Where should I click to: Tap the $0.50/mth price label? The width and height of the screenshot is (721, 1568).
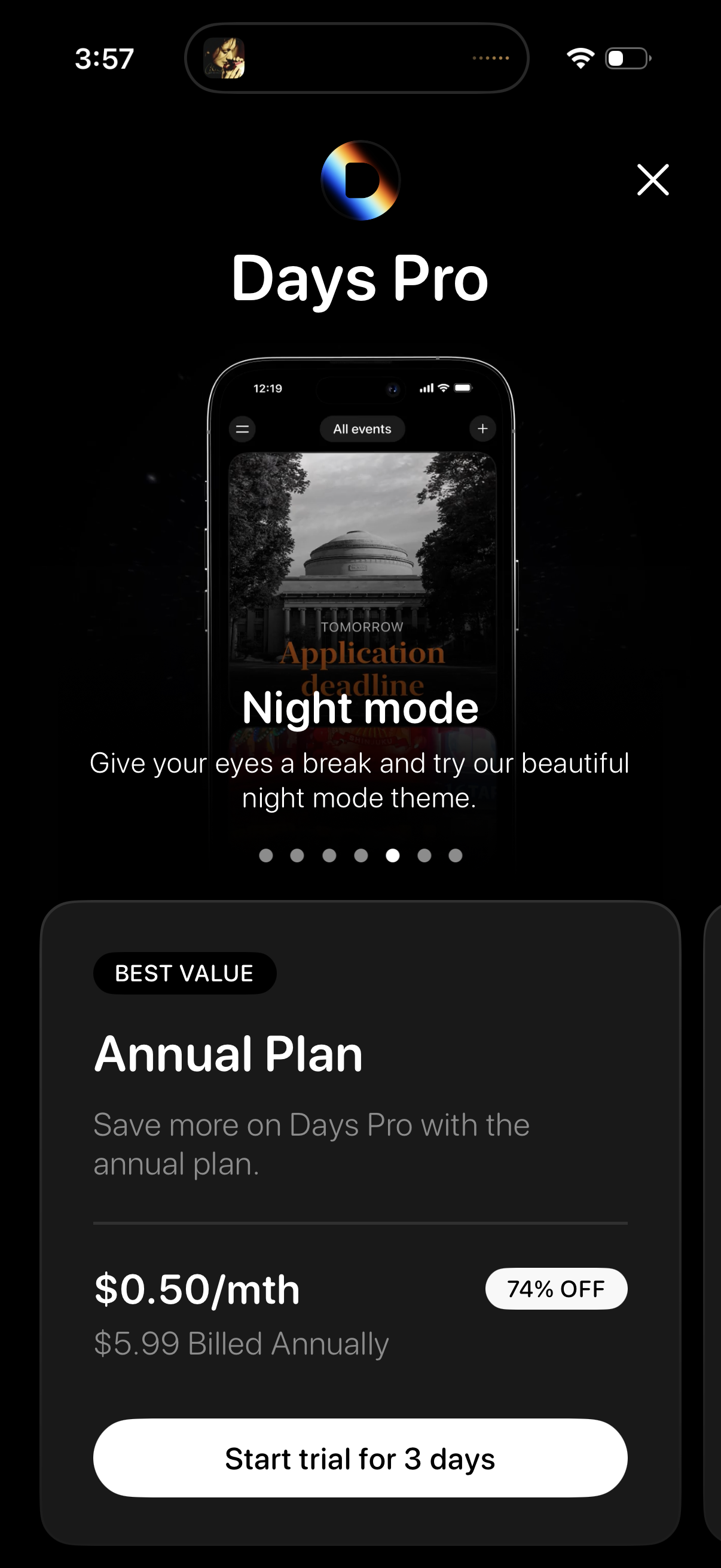coord(196,1288)
